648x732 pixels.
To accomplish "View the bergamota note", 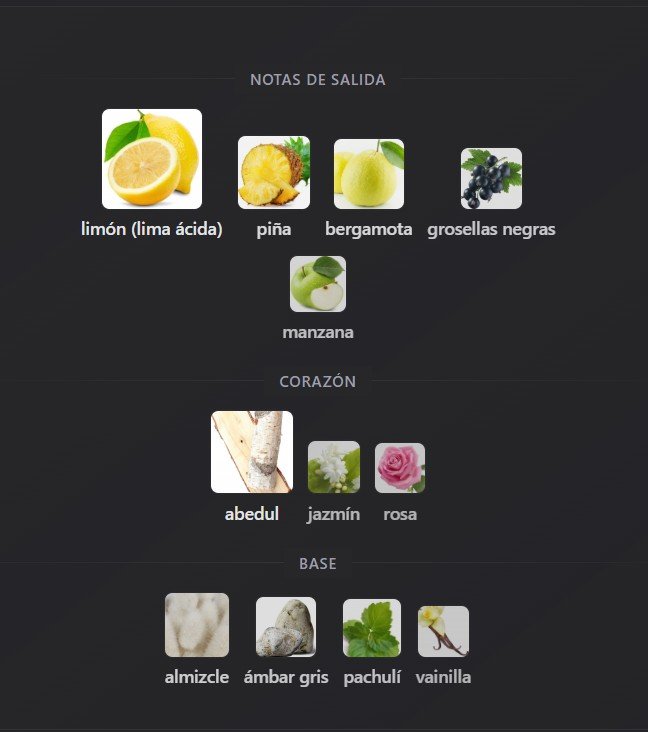I will click(x=369, y=174).
